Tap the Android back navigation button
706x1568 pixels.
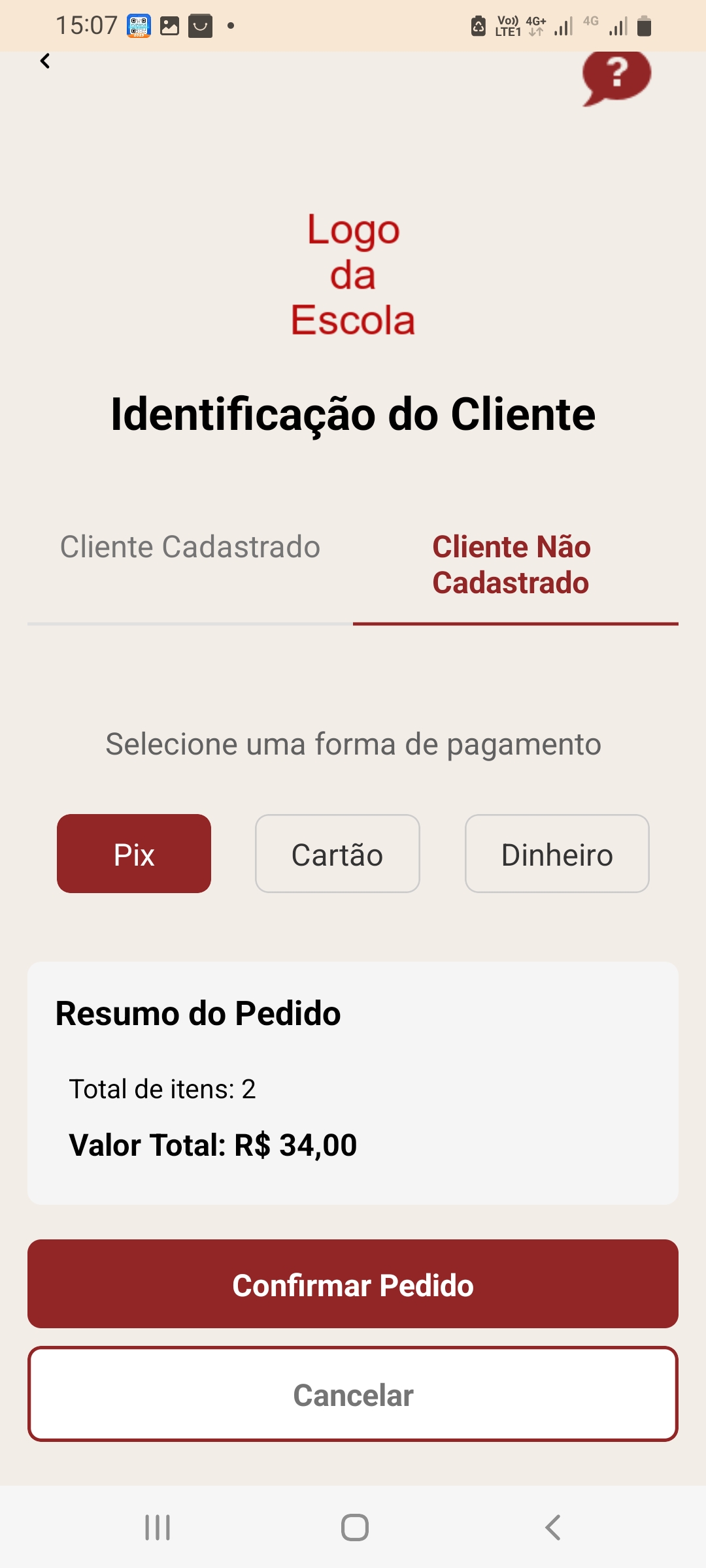tap(552, 1527)
